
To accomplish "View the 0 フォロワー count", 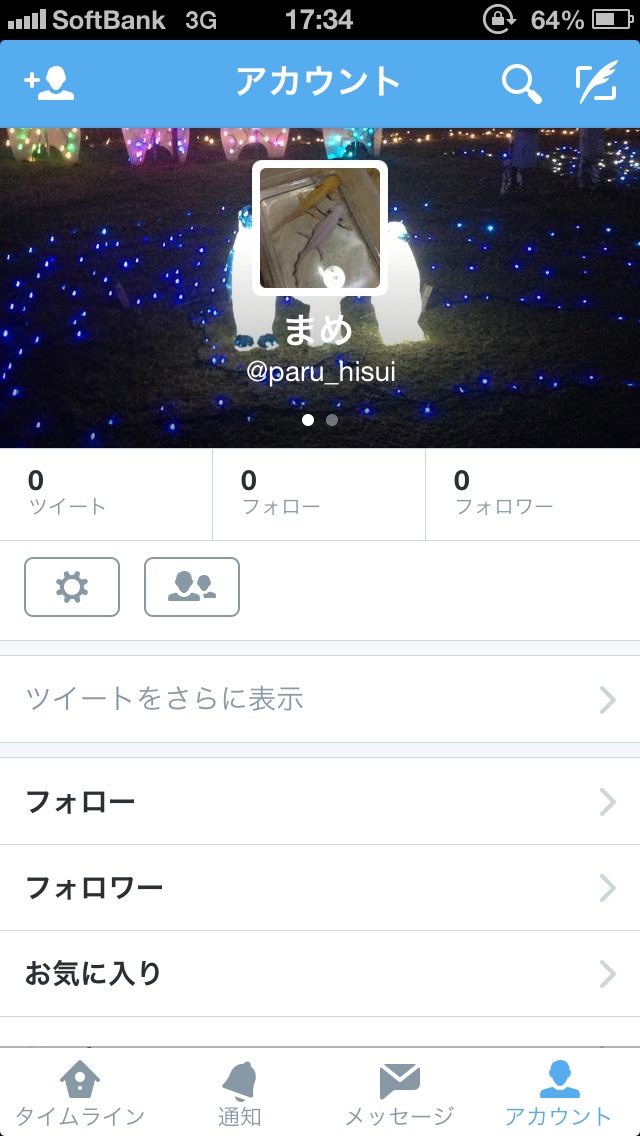I will tap(532, 493).
